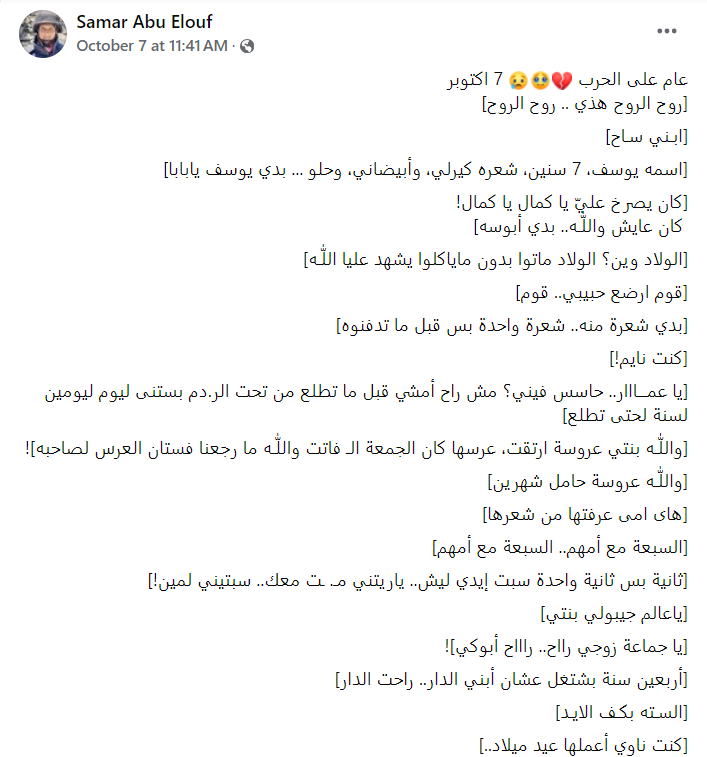Open the post's three-dot options menu

pyautogui.click(x=667, y=32)
